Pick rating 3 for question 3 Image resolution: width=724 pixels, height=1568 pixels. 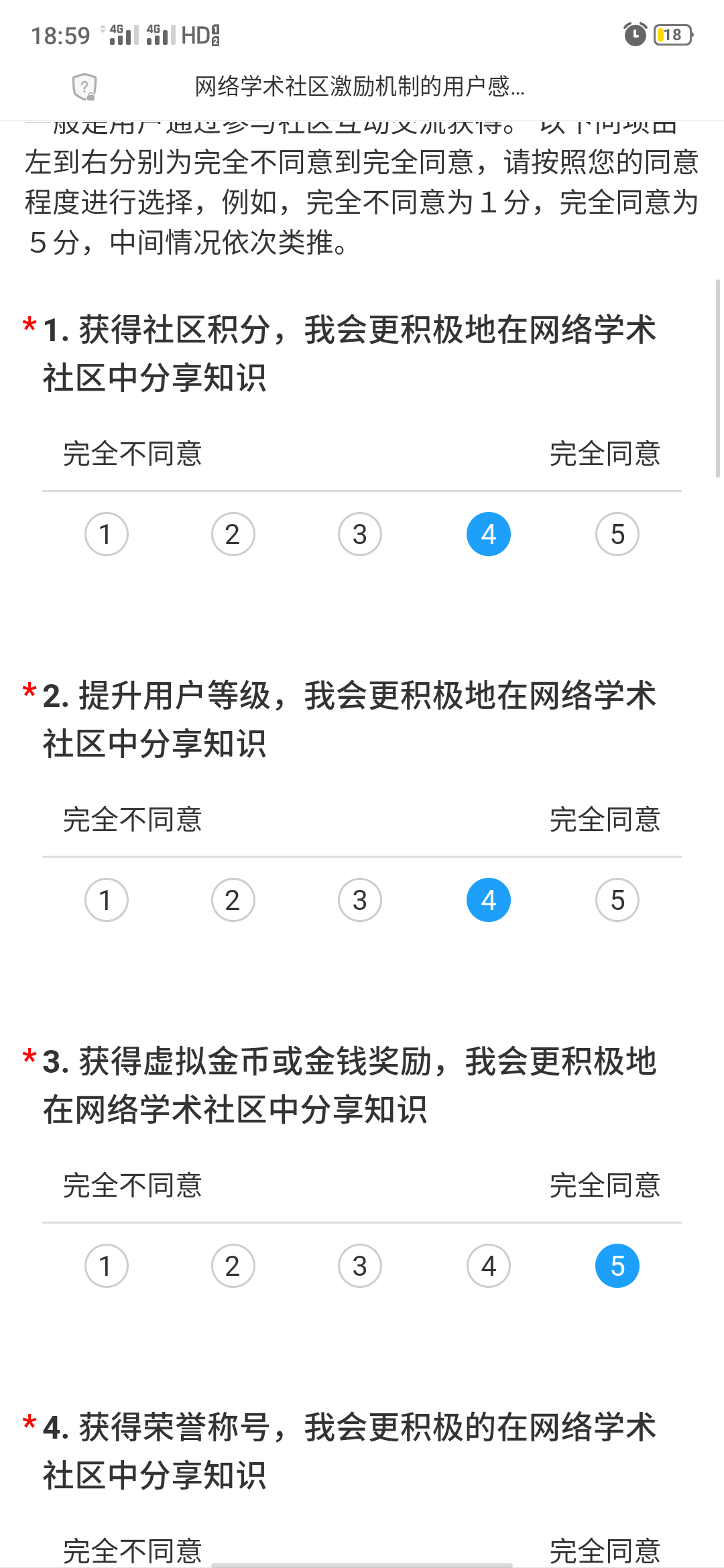[x=360, y=1266]
